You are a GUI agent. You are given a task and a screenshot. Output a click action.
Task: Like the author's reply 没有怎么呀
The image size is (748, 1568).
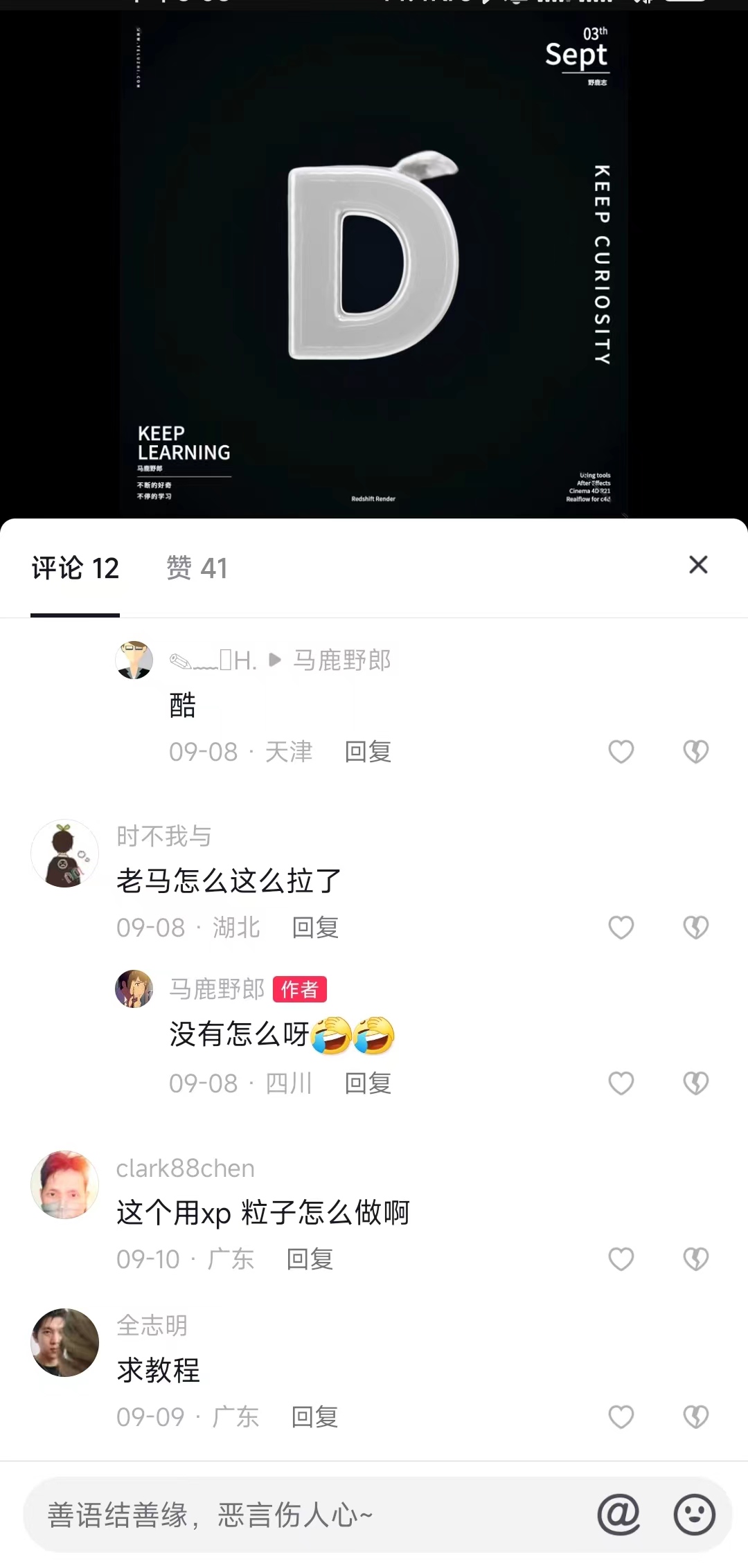(x=621, y=1083)
